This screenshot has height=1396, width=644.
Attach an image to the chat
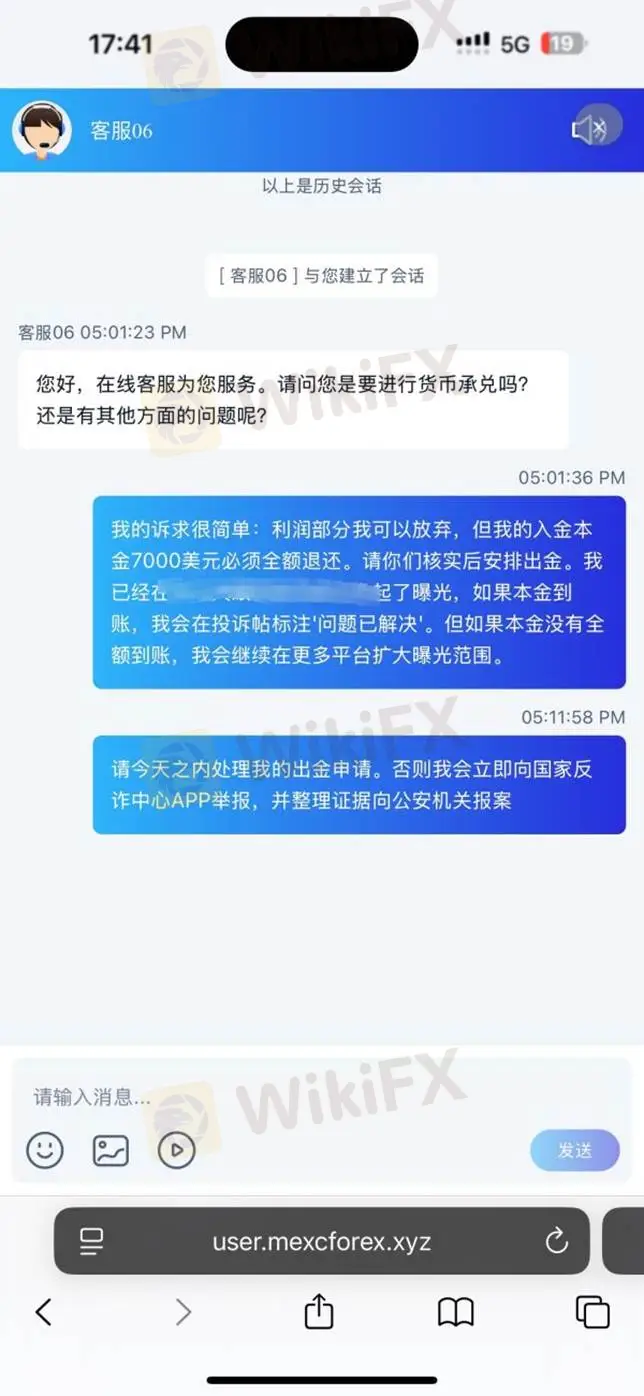coord(111,1150)
